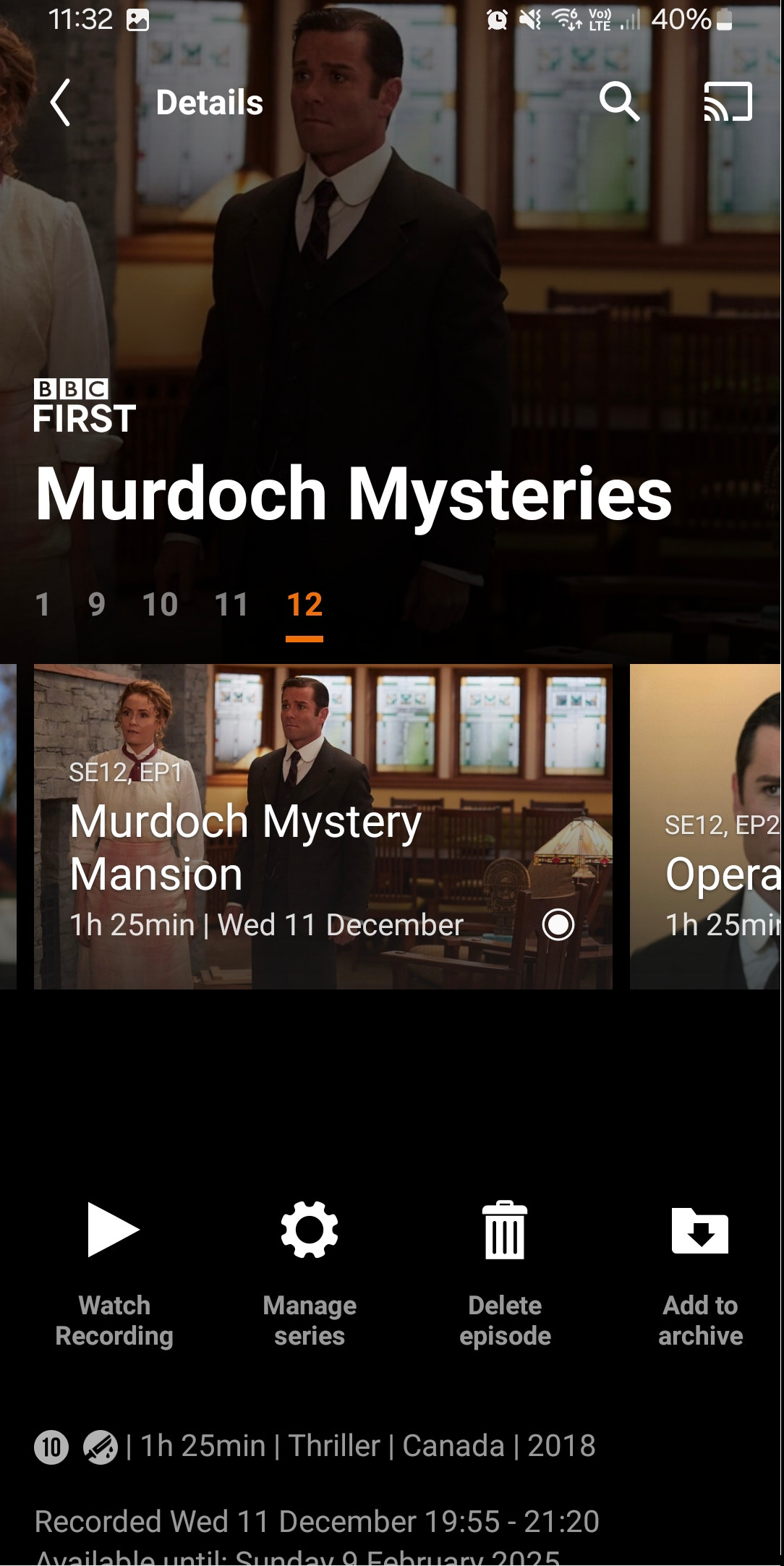This screenshot has height=1566, width=784.
Task: Cast to a device
Action: point(728,102)
